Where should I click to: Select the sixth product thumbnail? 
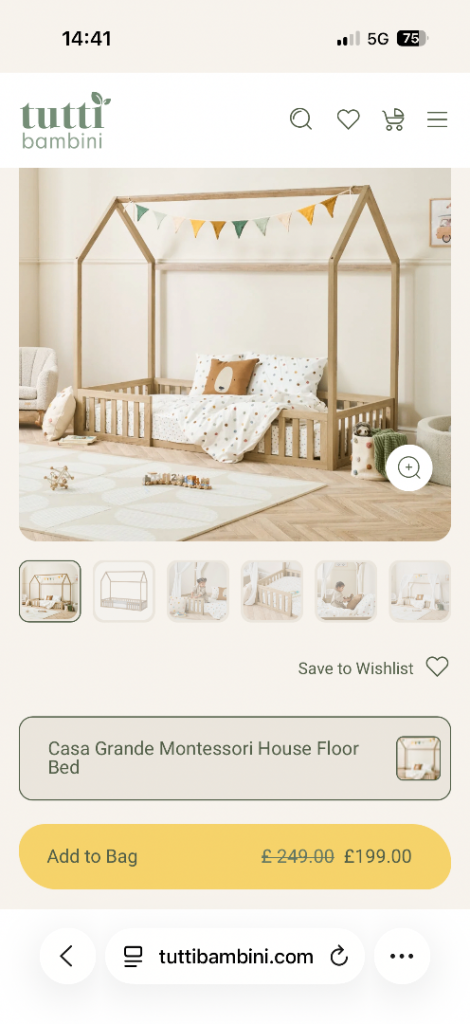420,591
